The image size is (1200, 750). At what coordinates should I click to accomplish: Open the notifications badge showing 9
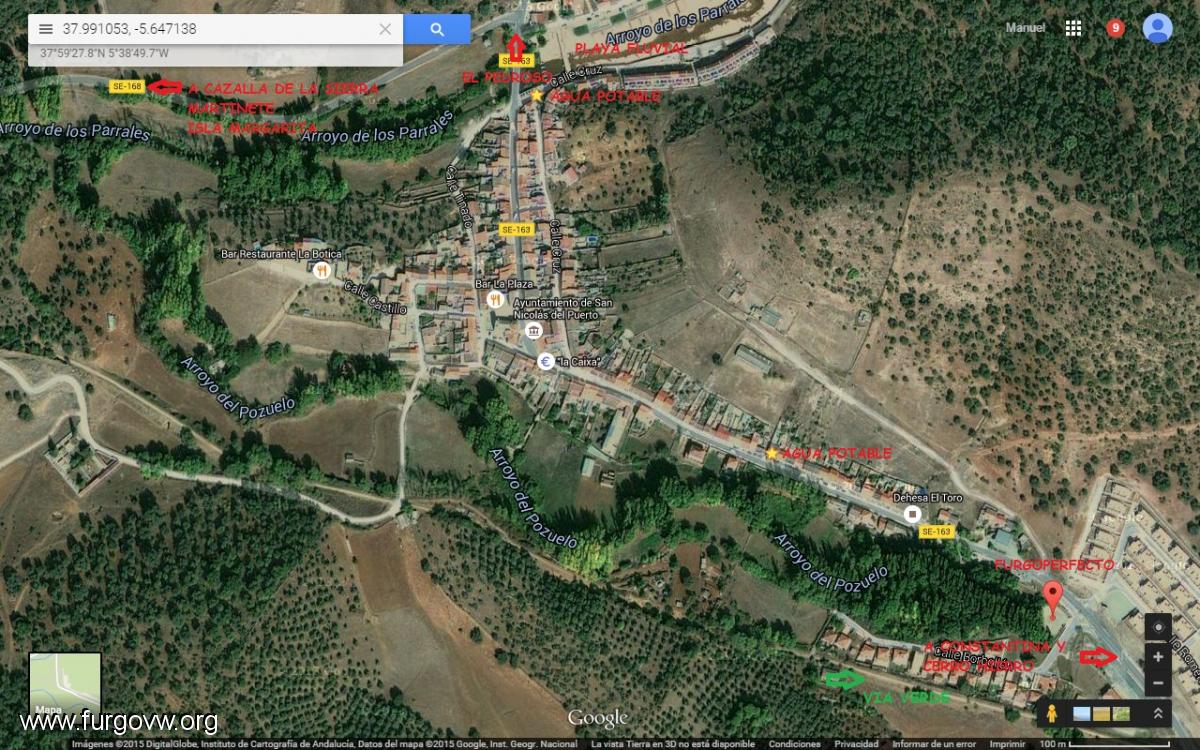click(x=1115, y=28)
